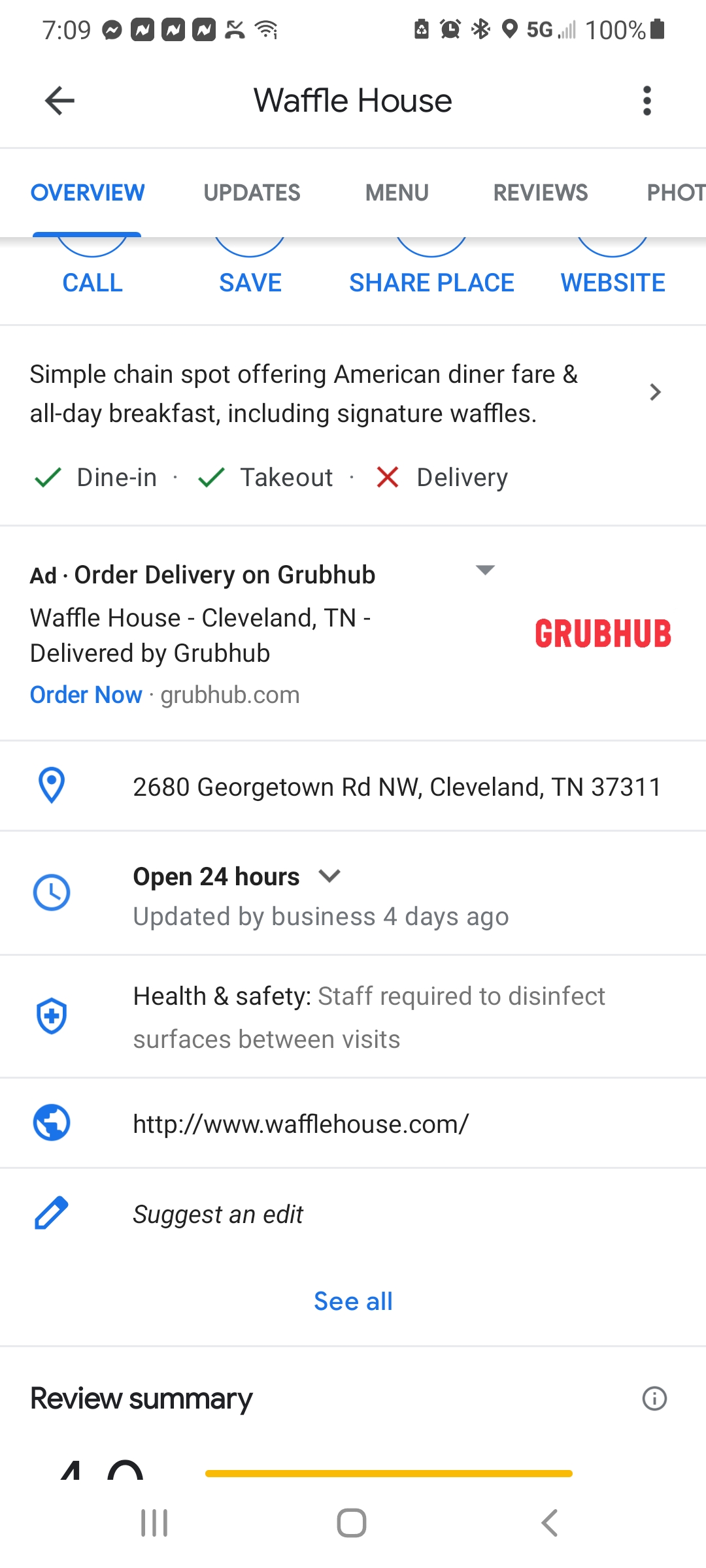Tap See all
The width and height of the screenshot is (706, 1568).
(353, 1301)
